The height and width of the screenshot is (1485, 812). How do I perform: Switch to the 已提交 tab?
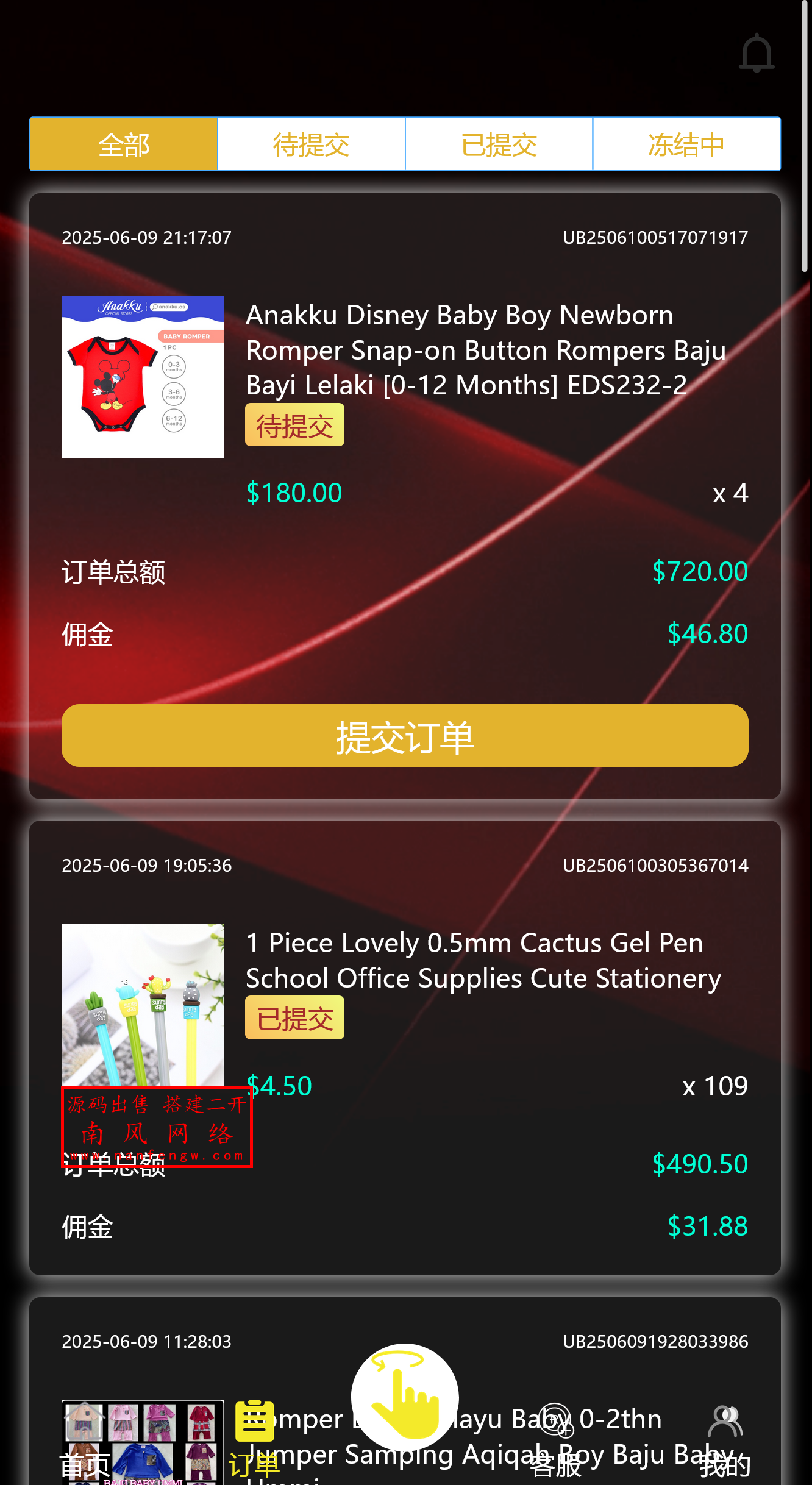(499, 144)
